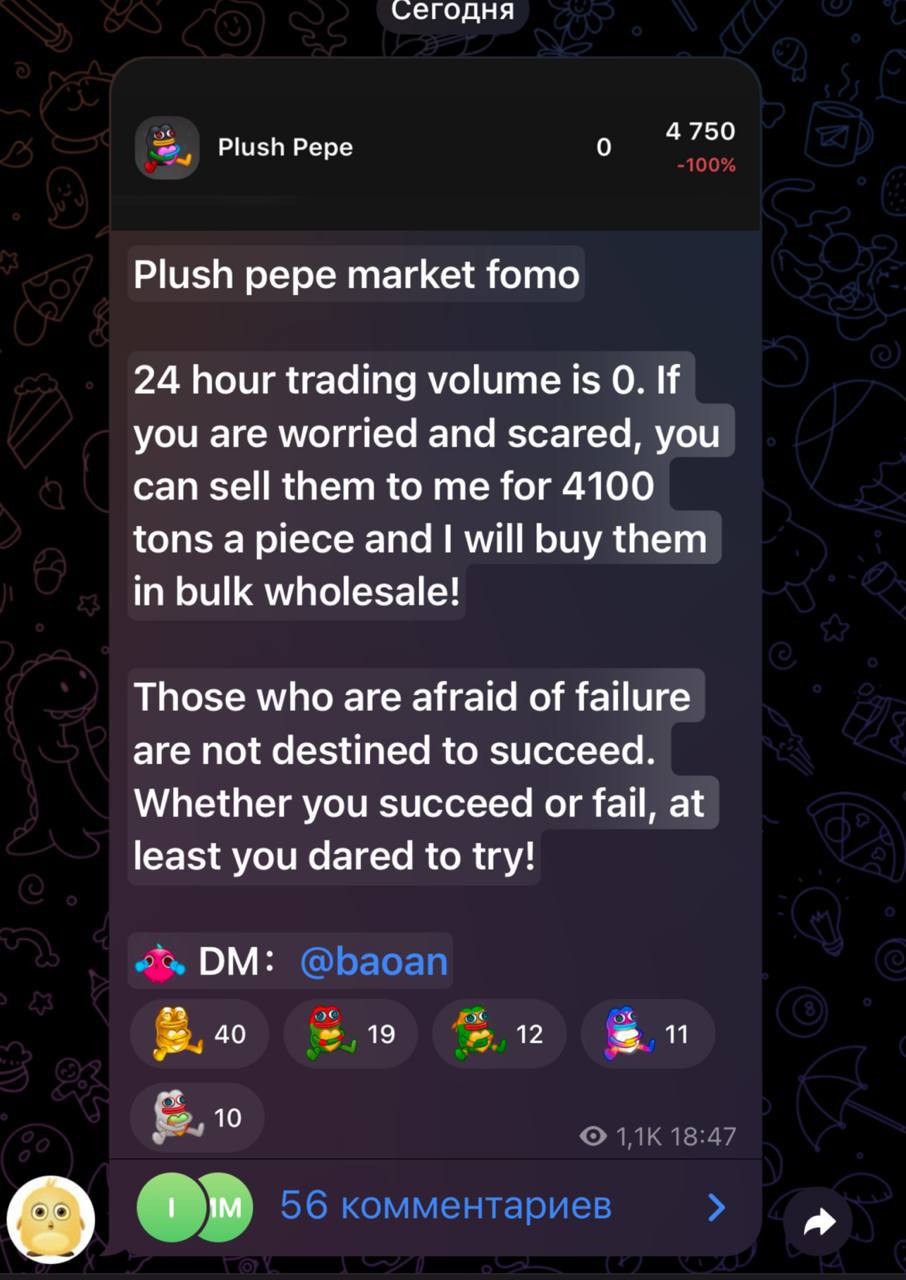React with the Pepe emoji showing 12
The height and width of the screenshot is (1280, 906).
[x=498, y=1033]
